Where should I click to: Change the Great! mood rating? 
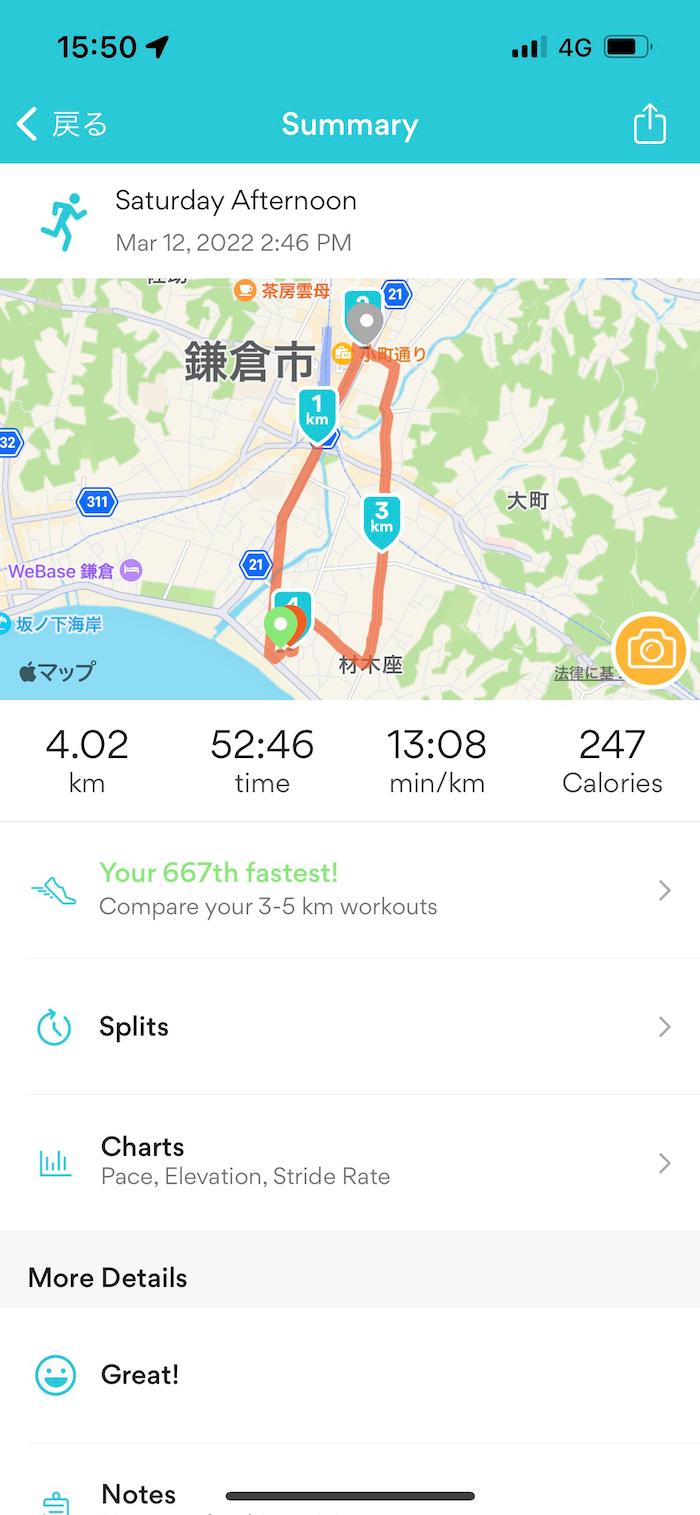tap(350, 1375)
